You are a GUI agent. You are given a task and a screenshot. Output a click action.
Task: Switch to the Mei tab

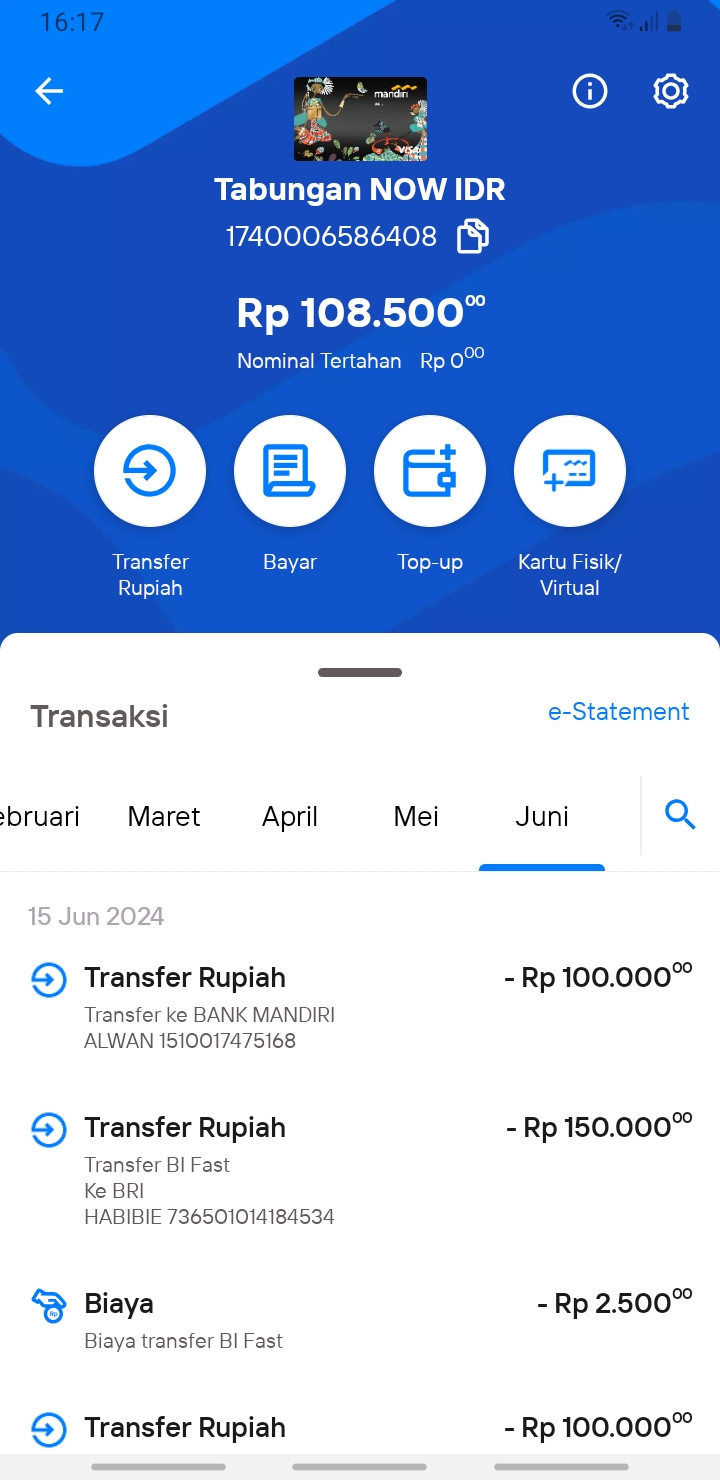pyautogui.click(x=416, y=817)
